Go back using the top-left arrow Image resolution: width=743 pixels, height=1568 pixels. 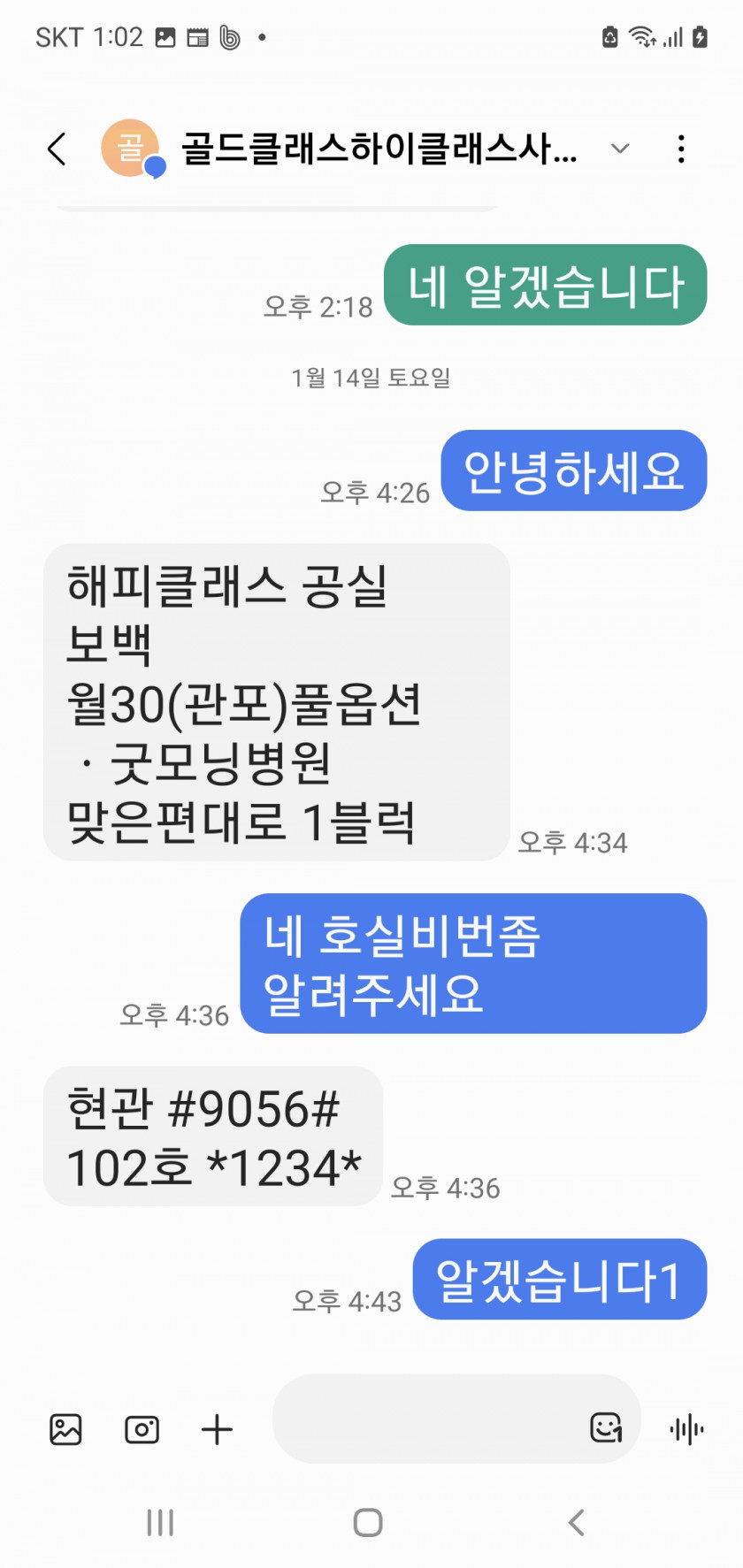point(57,149)
